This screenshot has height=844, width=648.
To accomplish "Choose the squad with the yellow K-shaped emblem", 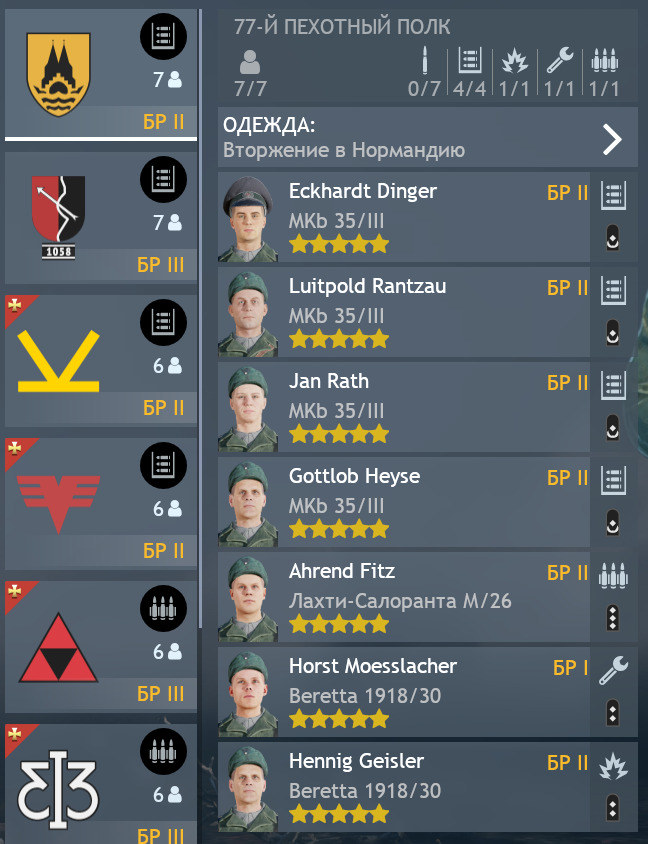I will [x=100, y=360].
